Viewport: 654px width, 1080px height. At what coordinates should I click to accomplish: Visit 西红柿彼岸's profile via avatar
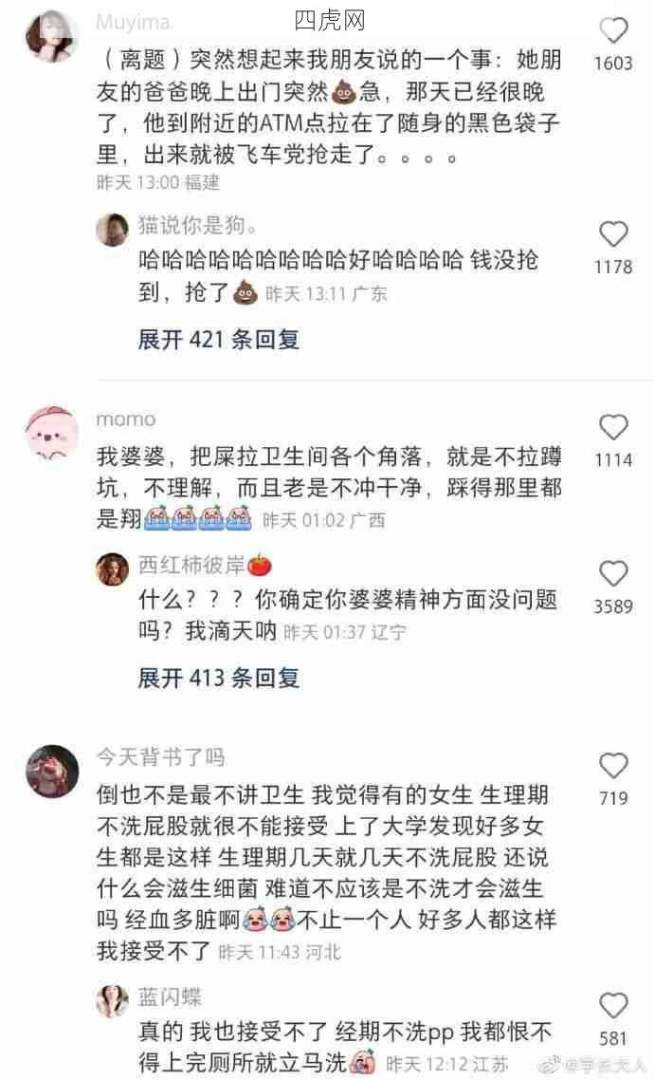(x=111, y=569)
